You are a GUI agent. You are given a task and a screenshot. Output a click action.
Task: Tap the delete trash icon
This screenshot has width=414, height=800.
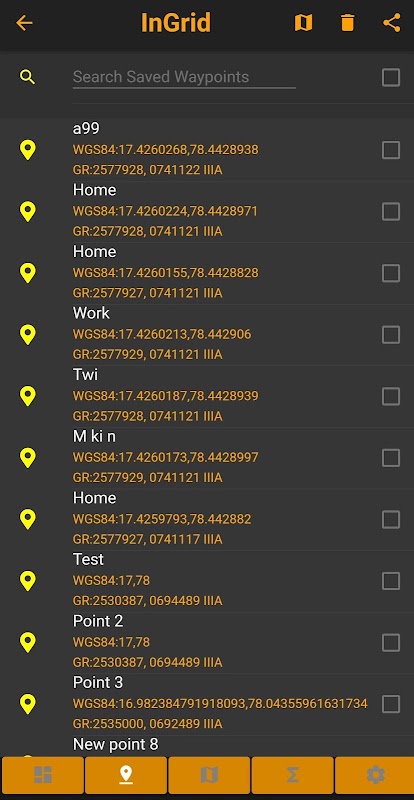(347, 23)
